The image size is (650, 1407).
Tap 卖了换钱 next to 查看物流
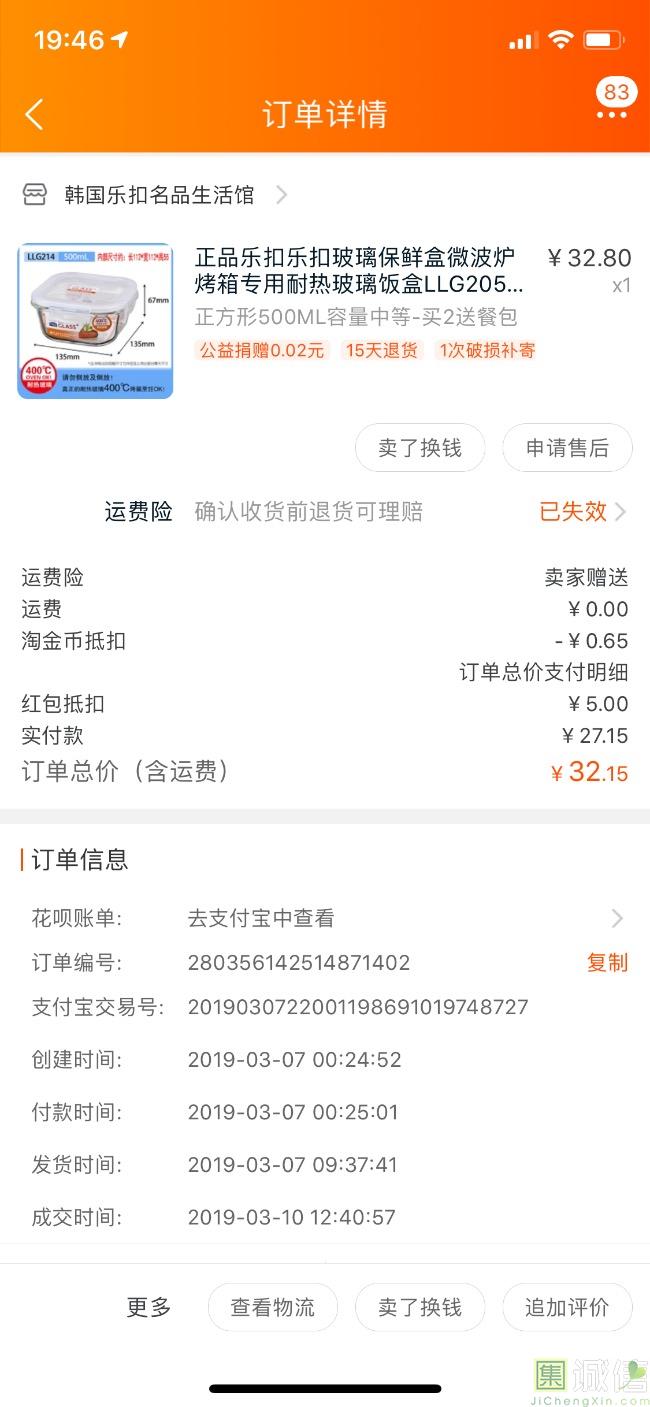click(x=420, y=1307)
